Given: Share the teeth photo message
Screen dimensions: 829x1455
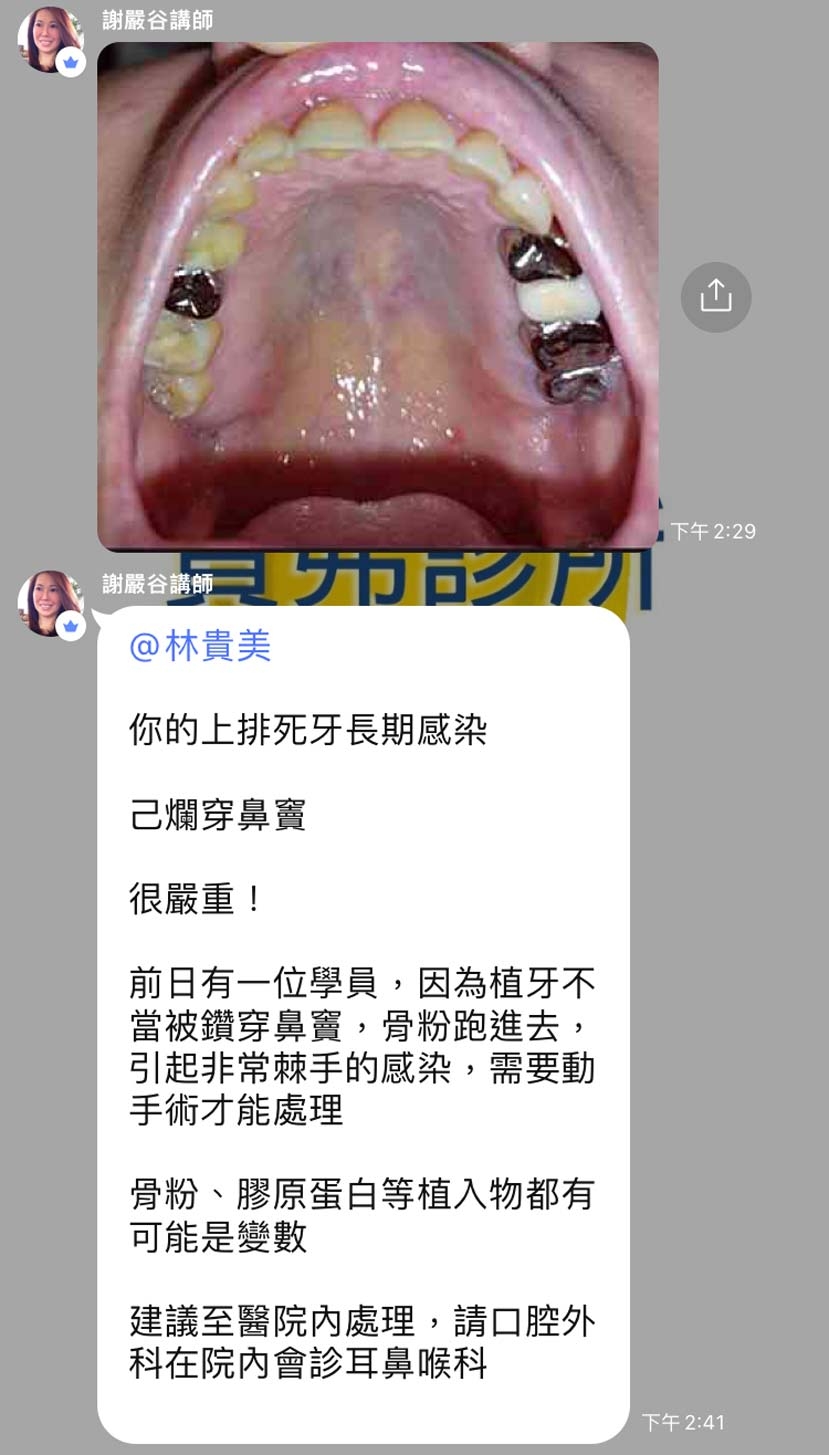Looking at the screenshot, I should pos(715,297).
